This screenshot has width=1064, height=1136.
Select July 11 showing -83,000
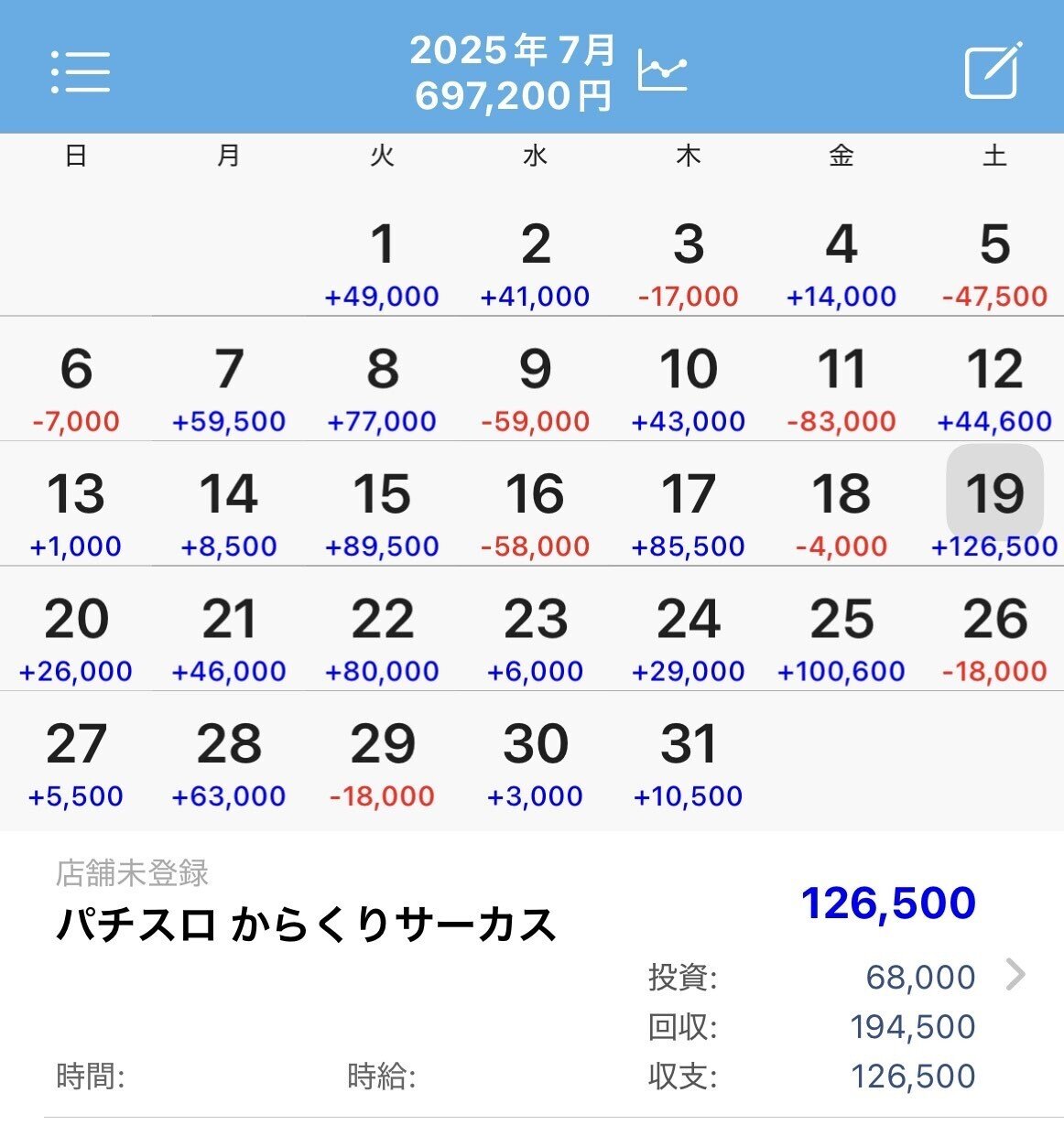tap(843, 369)
